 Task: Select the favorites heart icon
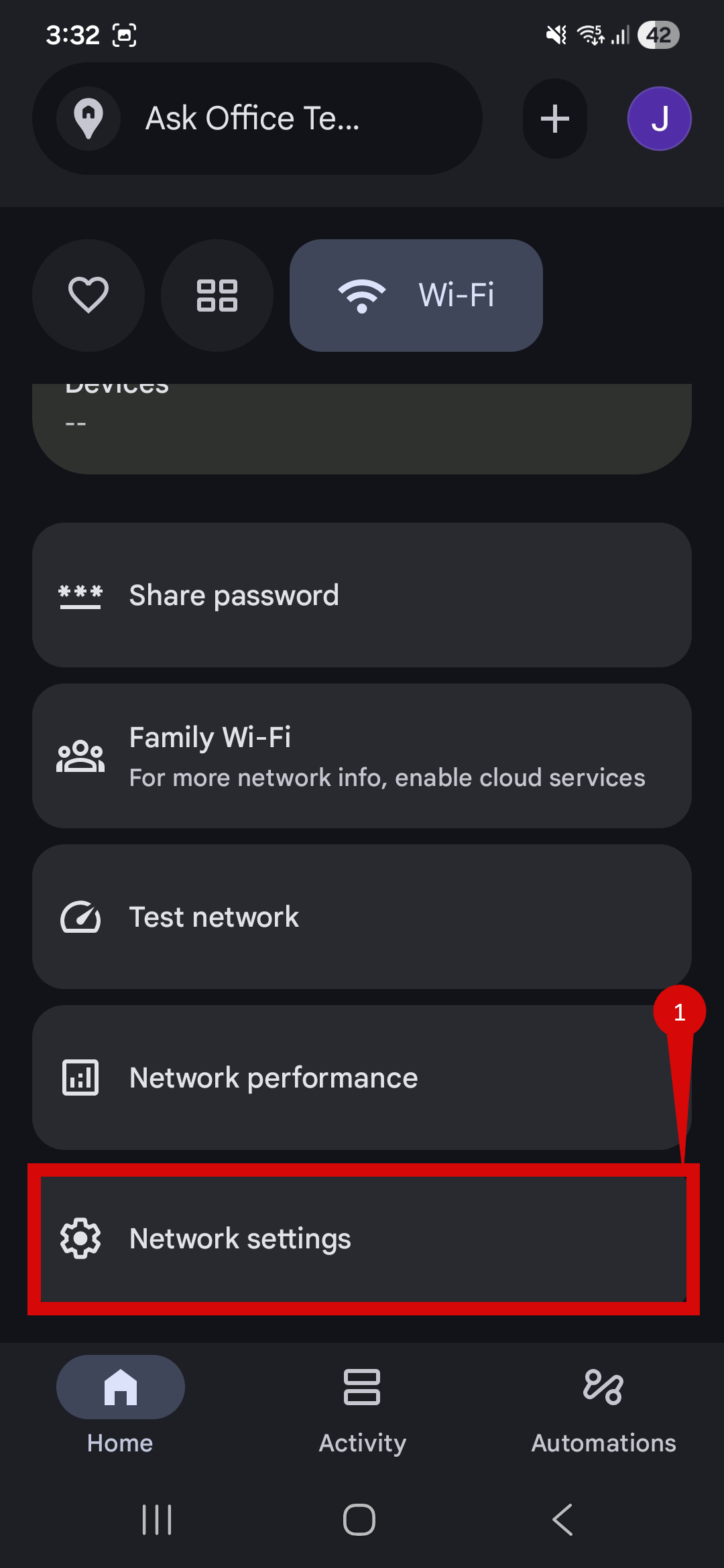(88, 296)
